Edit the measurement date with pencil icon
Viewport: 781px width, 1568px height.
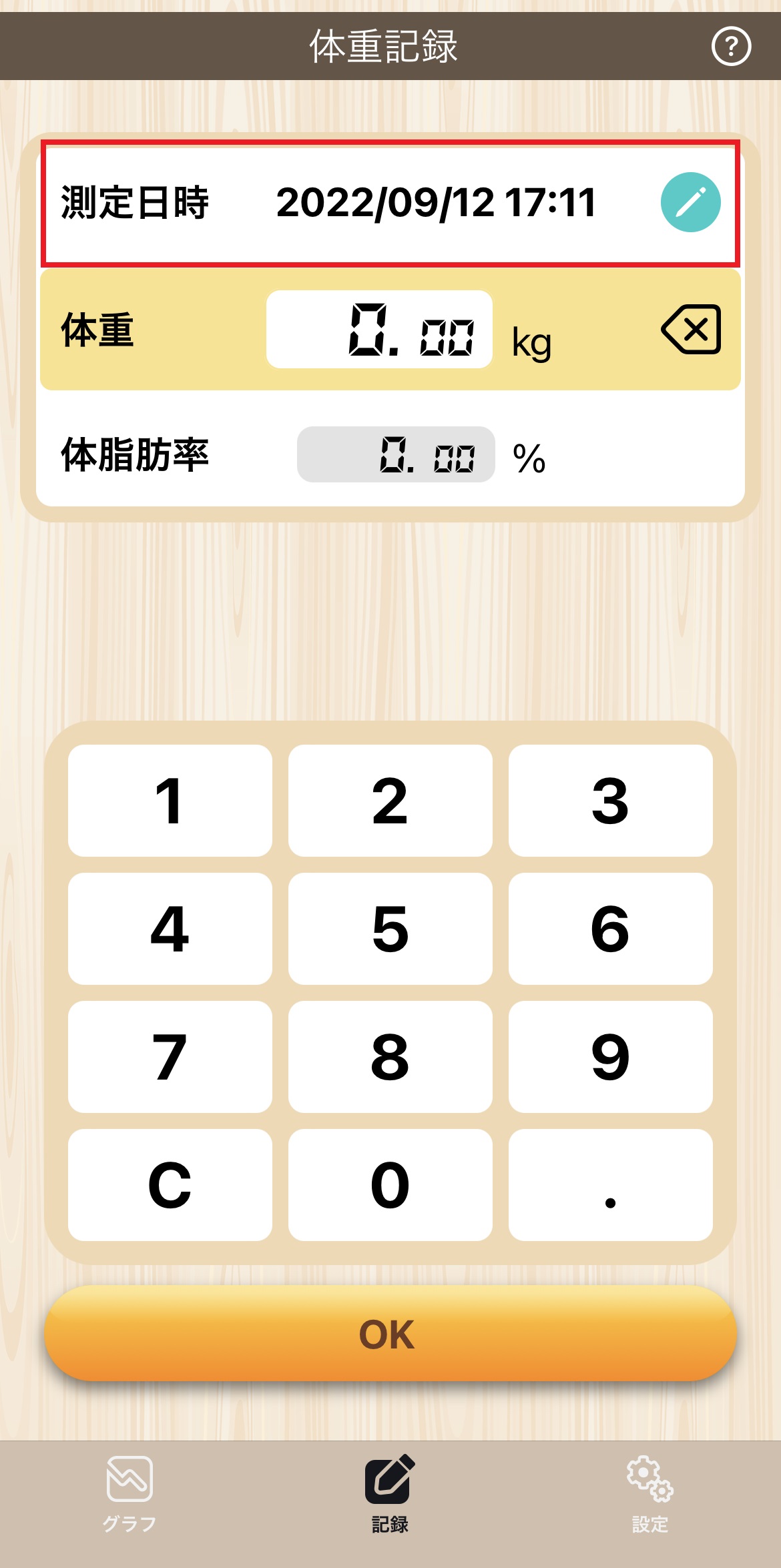pyautogui.click(x=690, y=202)
